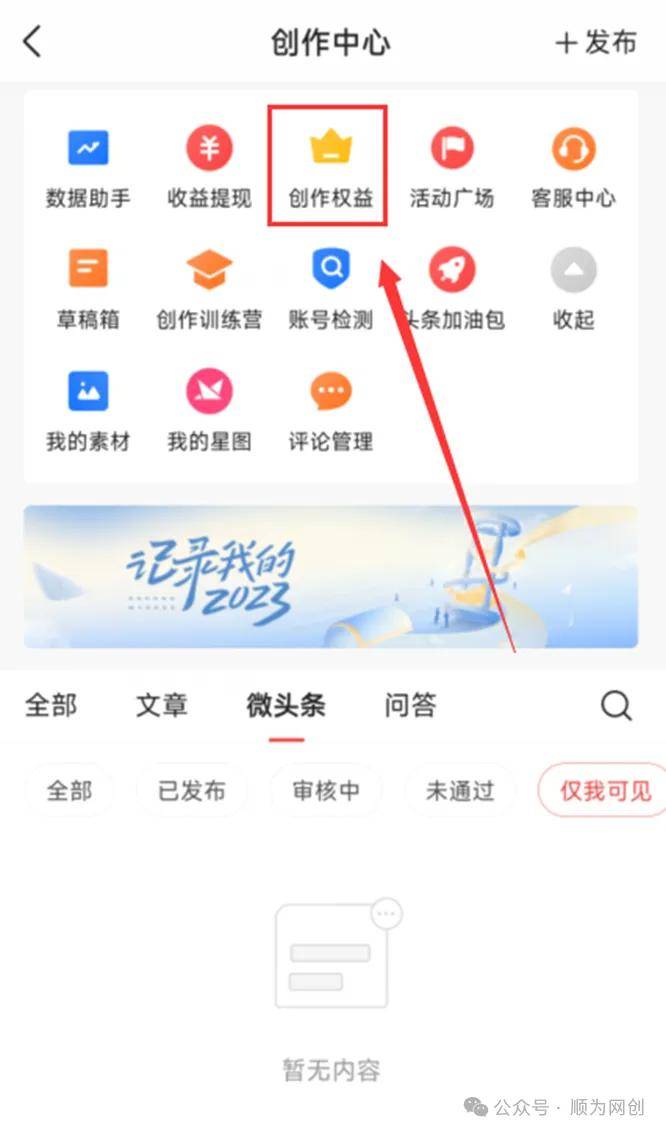Viewport: 666px width, 1134px height.
Task: Open 客服中心
Action: [x=573, y=168]
